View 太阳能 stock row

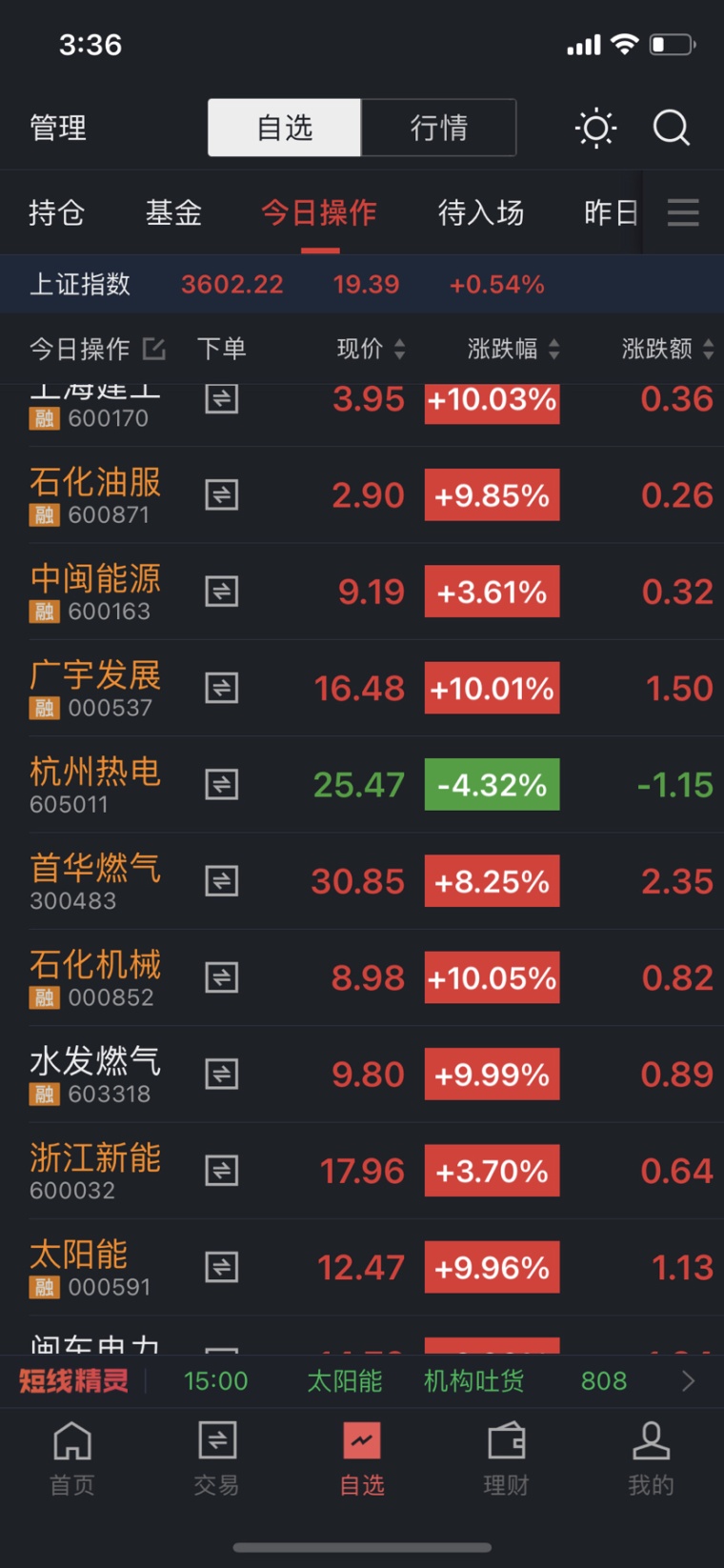pos(362,1267)
